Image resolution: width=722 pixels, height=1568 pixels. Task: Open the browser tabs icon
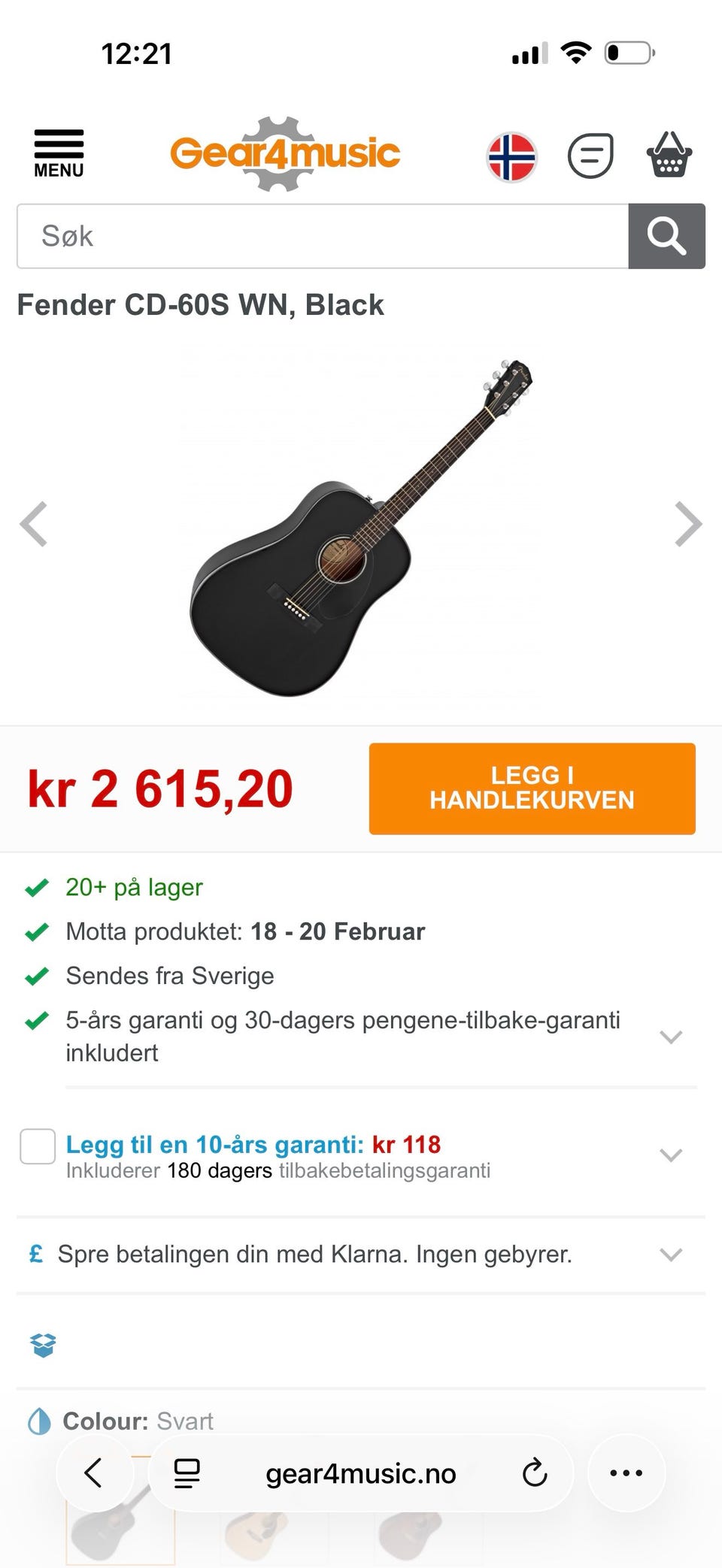[187, 1473]
